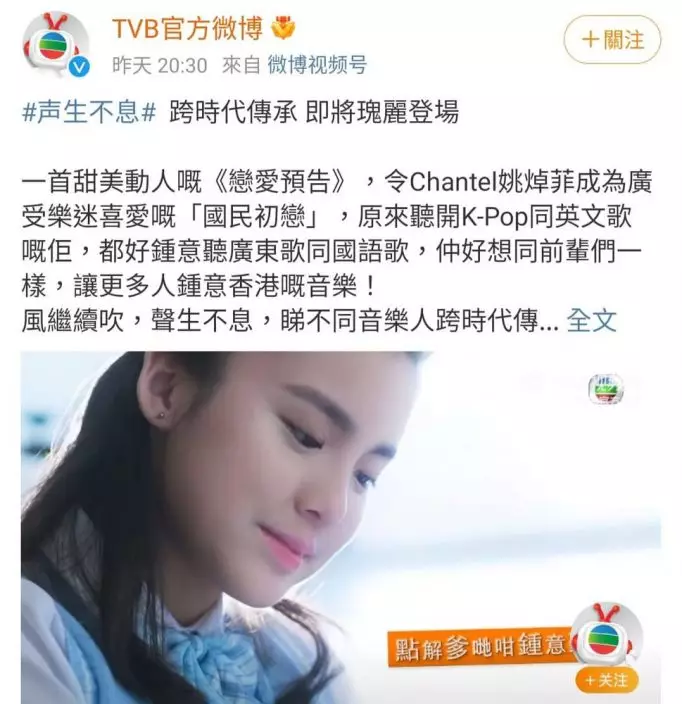Viewport: 682px width, 704px height.
Task: Open the #声生不息# hashtag topic
Action: pyautogui.click(x=88, y=112)
